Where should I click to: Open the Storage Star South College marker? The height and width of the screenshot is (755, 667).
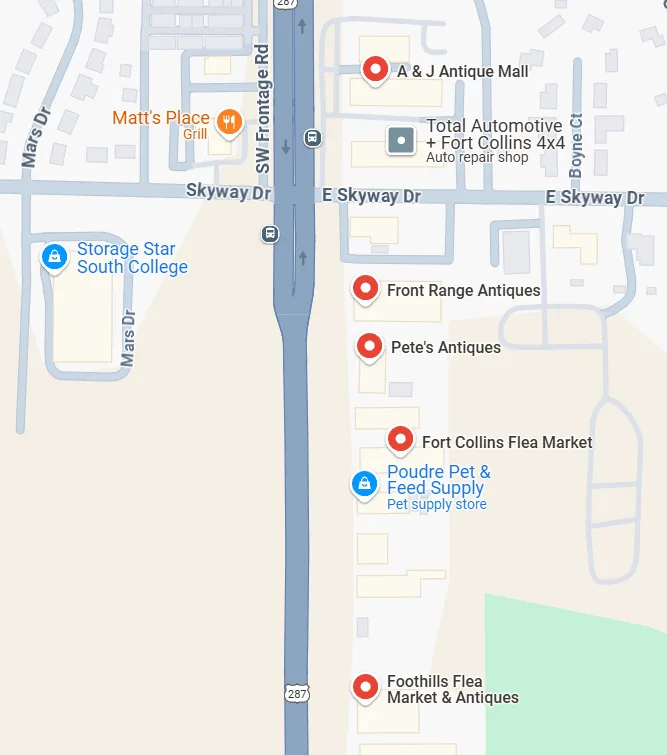coord(54,258)
